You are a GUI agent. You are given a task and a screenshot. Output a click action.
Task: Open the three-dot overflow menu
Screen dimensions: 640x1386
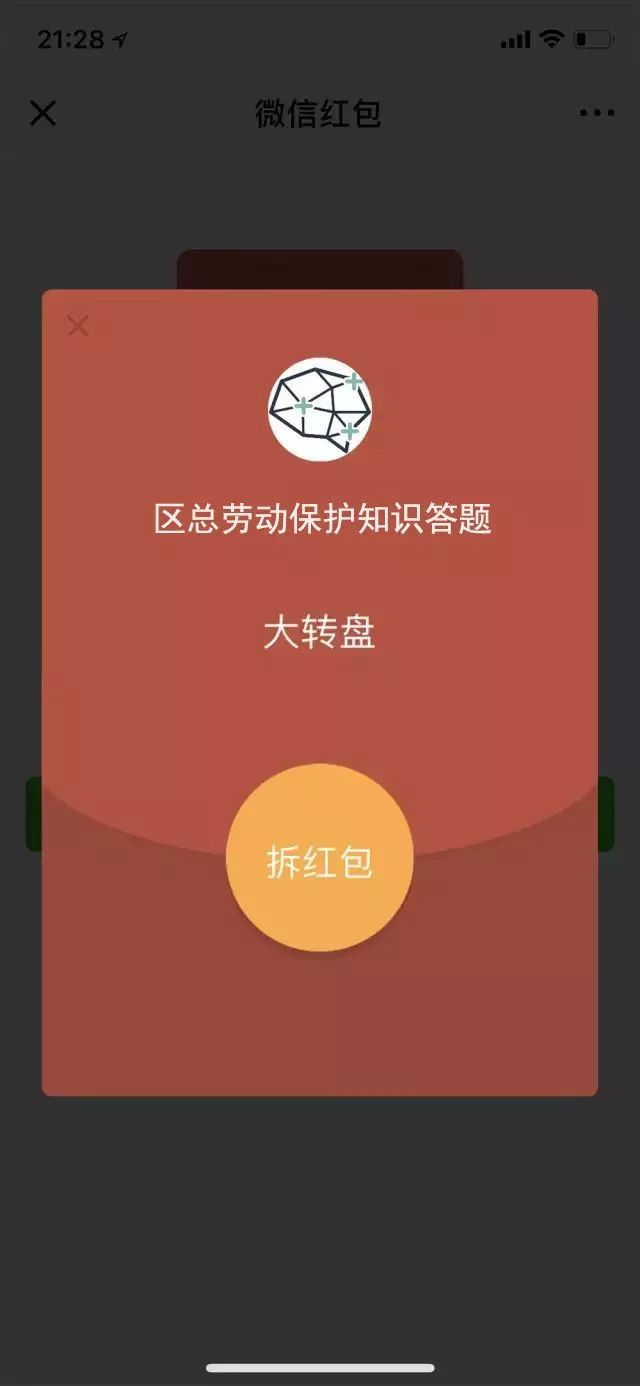pyautogui.click(x=597, y=113)
